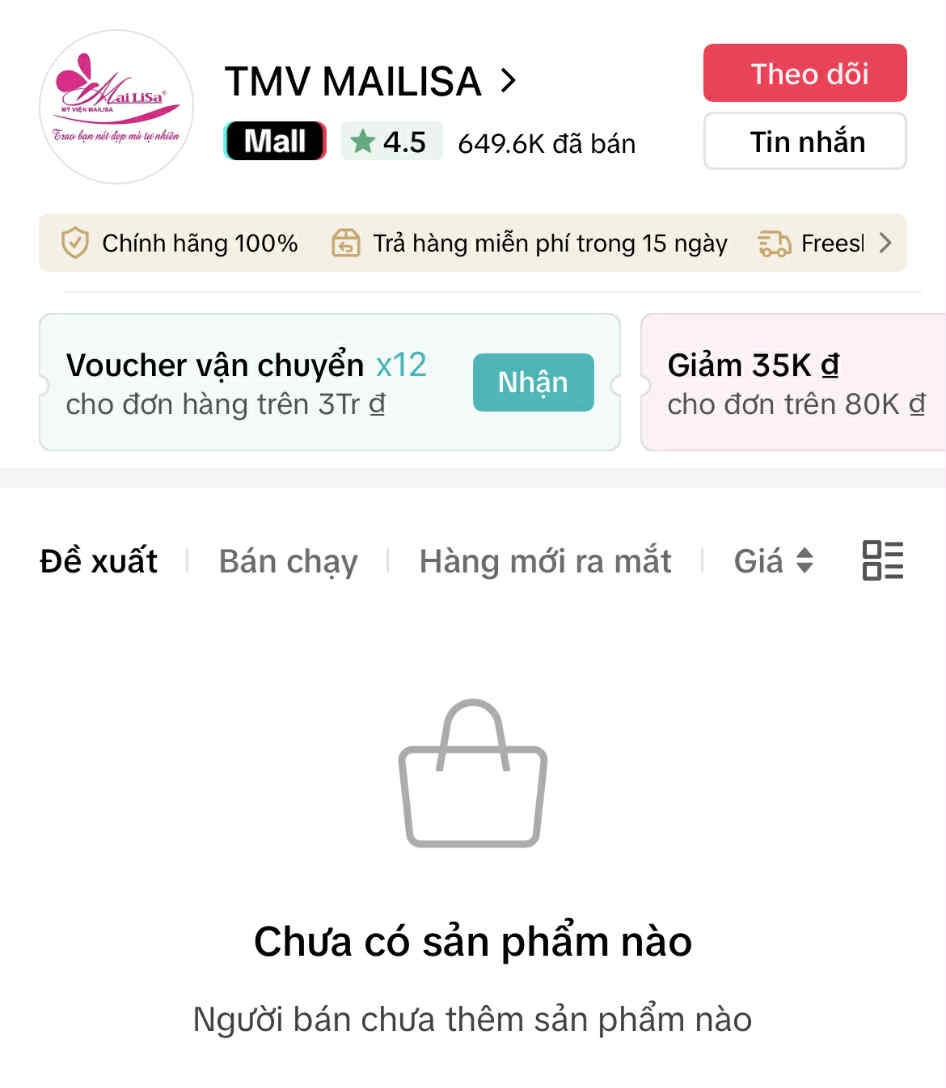Click the shield icon beside Chính hãng 100%

[x=74, y=242]
